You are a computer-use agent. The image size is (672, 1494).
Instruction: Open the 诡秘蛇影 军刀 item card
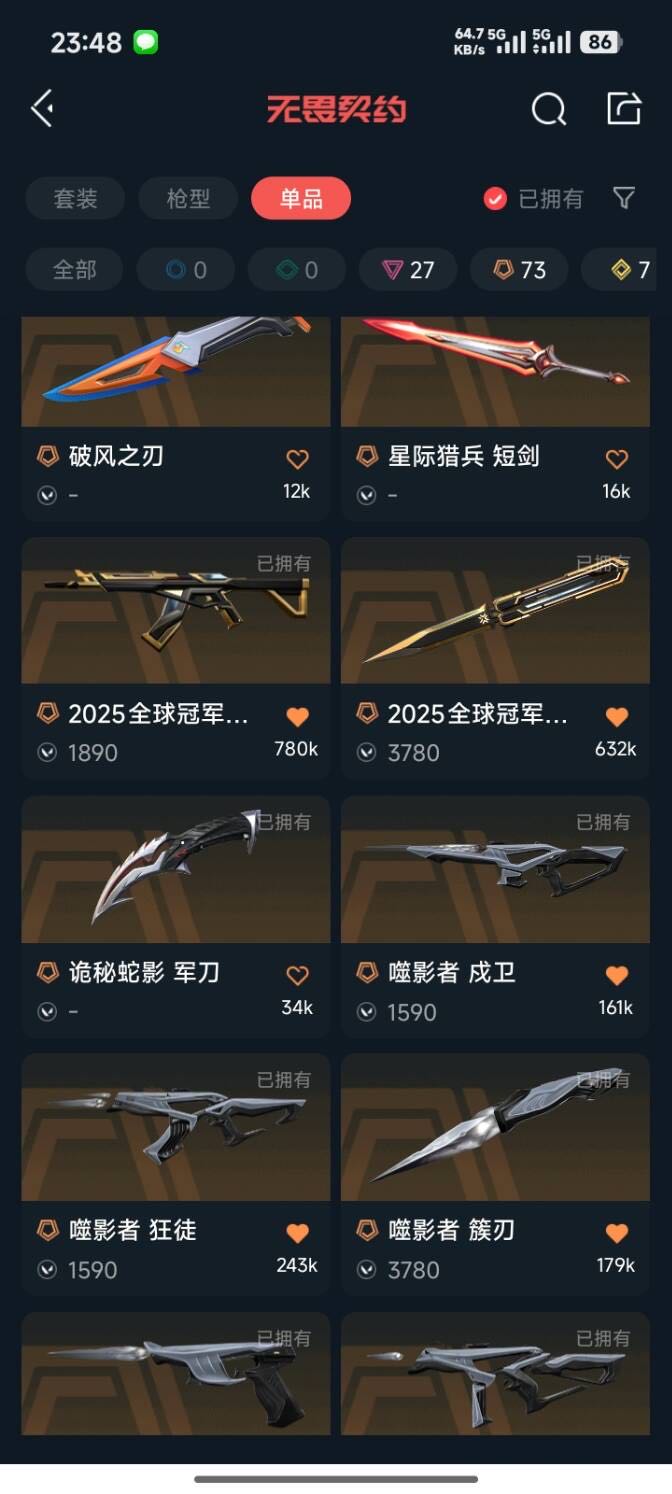point(176,916)
